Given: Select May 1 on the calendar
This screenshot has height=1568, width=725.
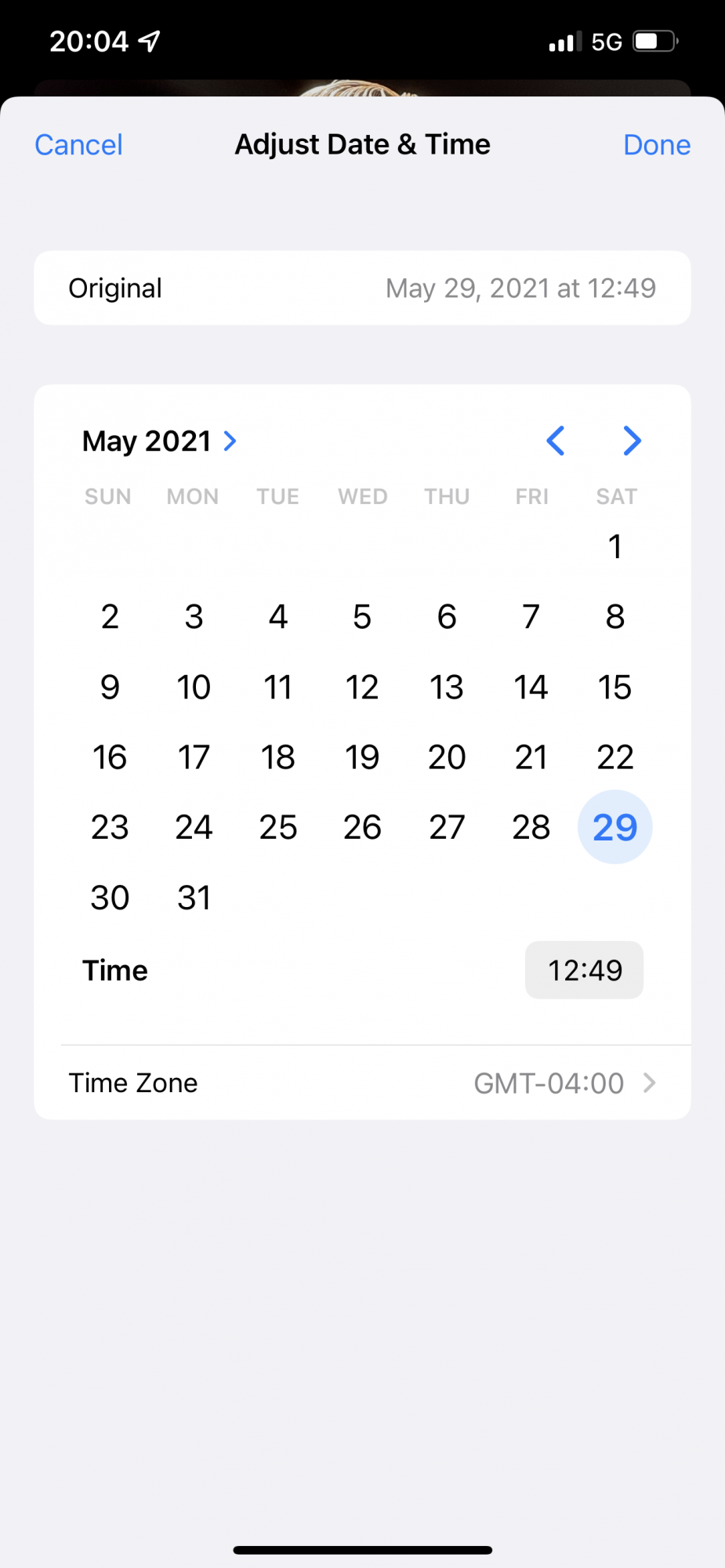Looking at the screenshot, I should tap(615, 546).
